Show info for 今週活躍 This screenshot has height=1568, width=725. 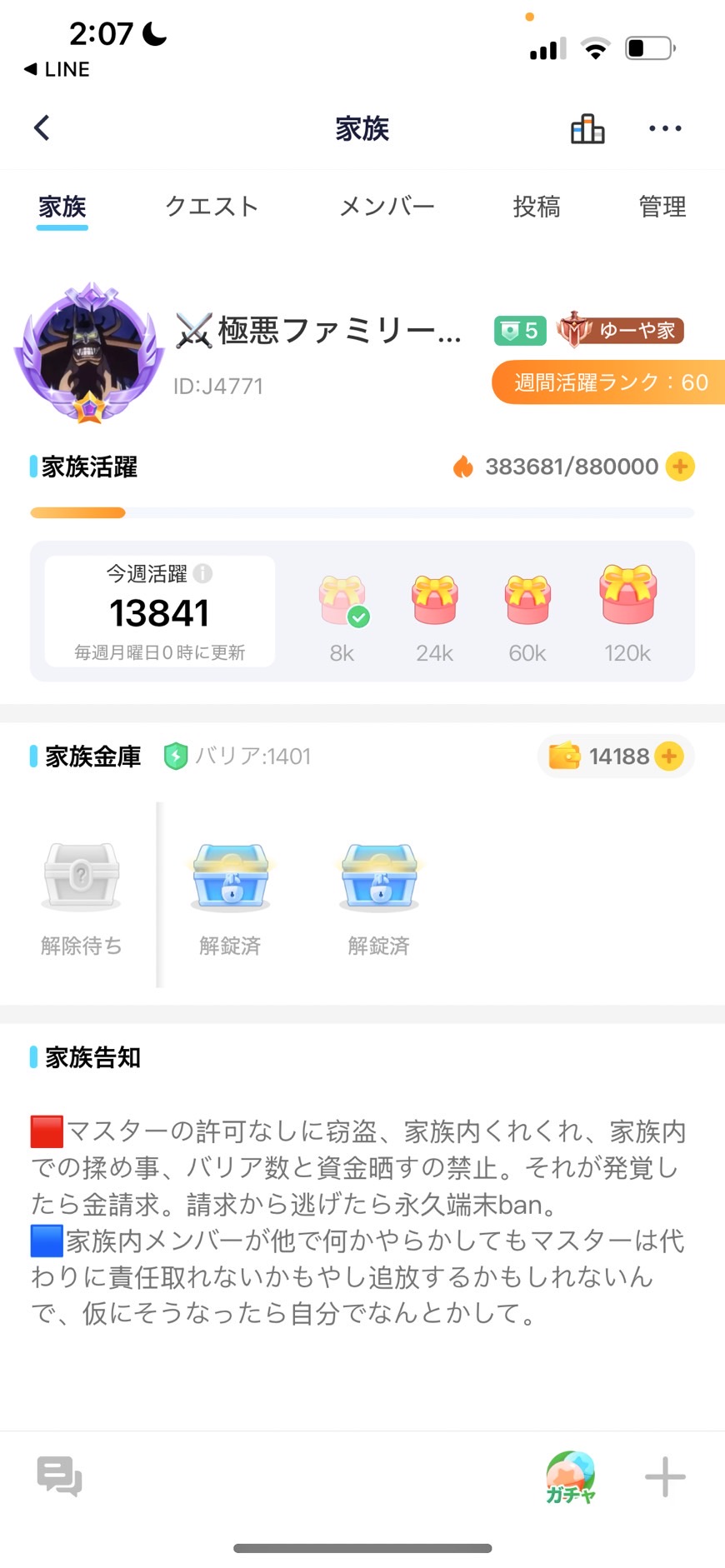202,573
